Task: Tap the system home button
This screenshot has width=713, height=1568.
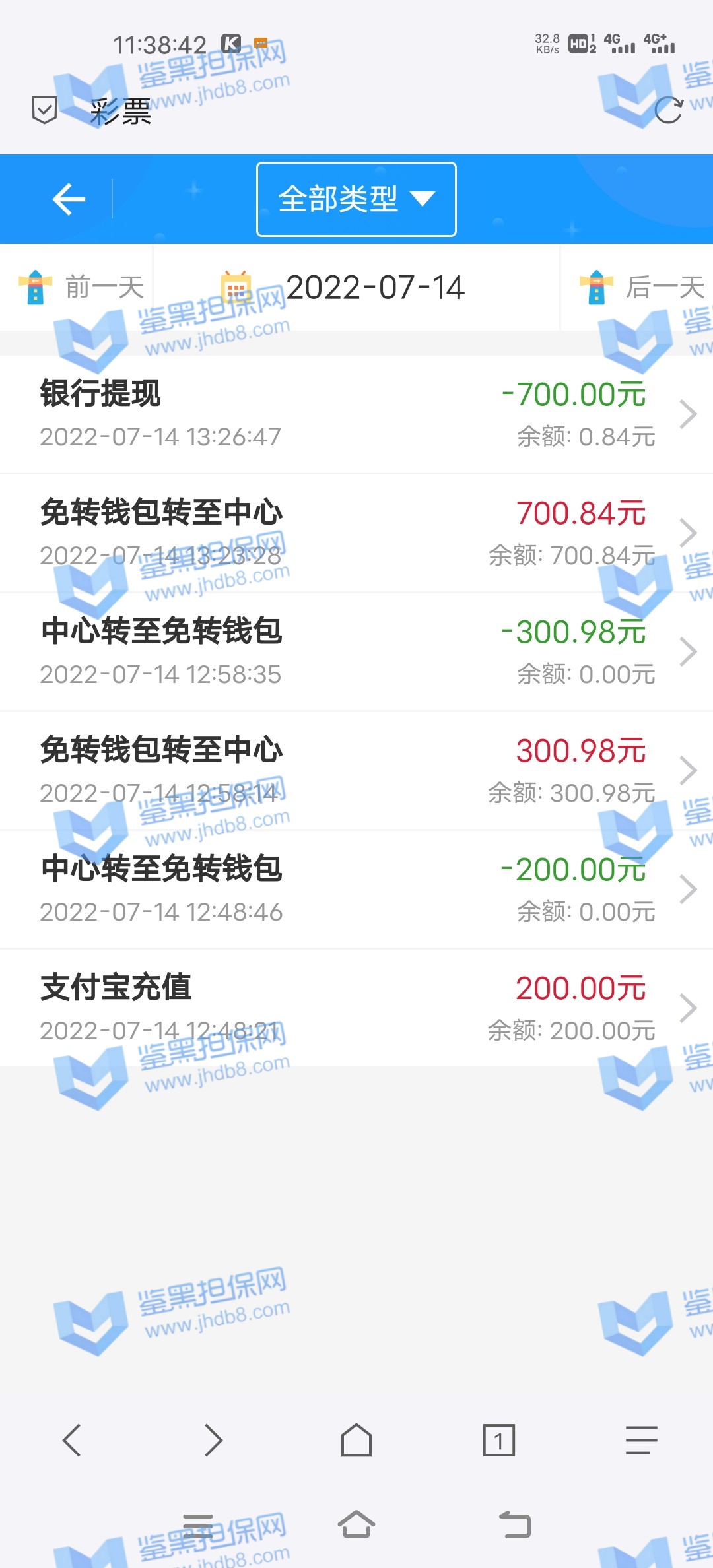Action: pyautogui.click(x=356, y=1525)
